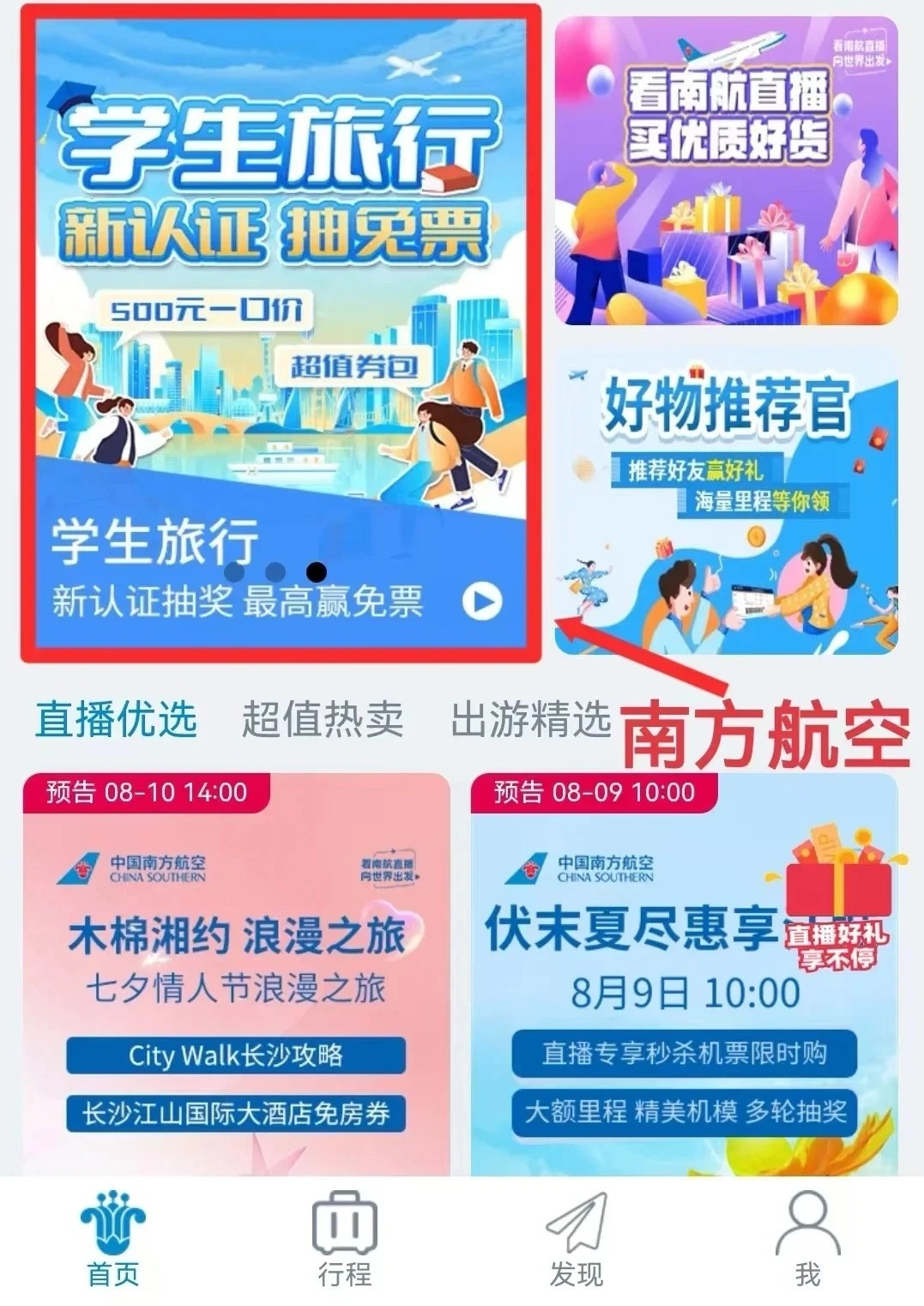The image size is (924, 1306).
Task: Switch to the 出游精选 tab
Action: (530, 719)
